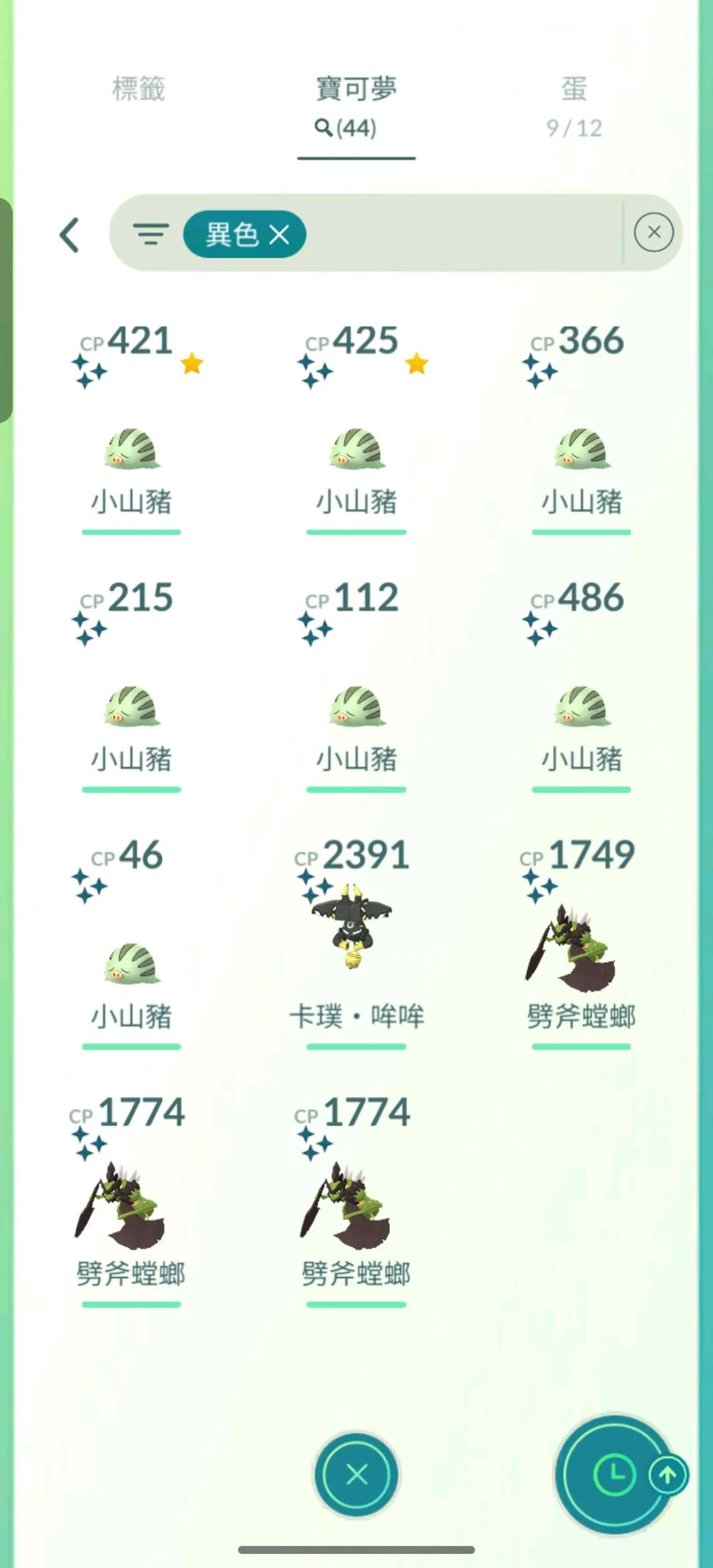Viewport: 713px width, 1568px height.
Task: Go back with the left arrow
Action: [x=70, y=235]
